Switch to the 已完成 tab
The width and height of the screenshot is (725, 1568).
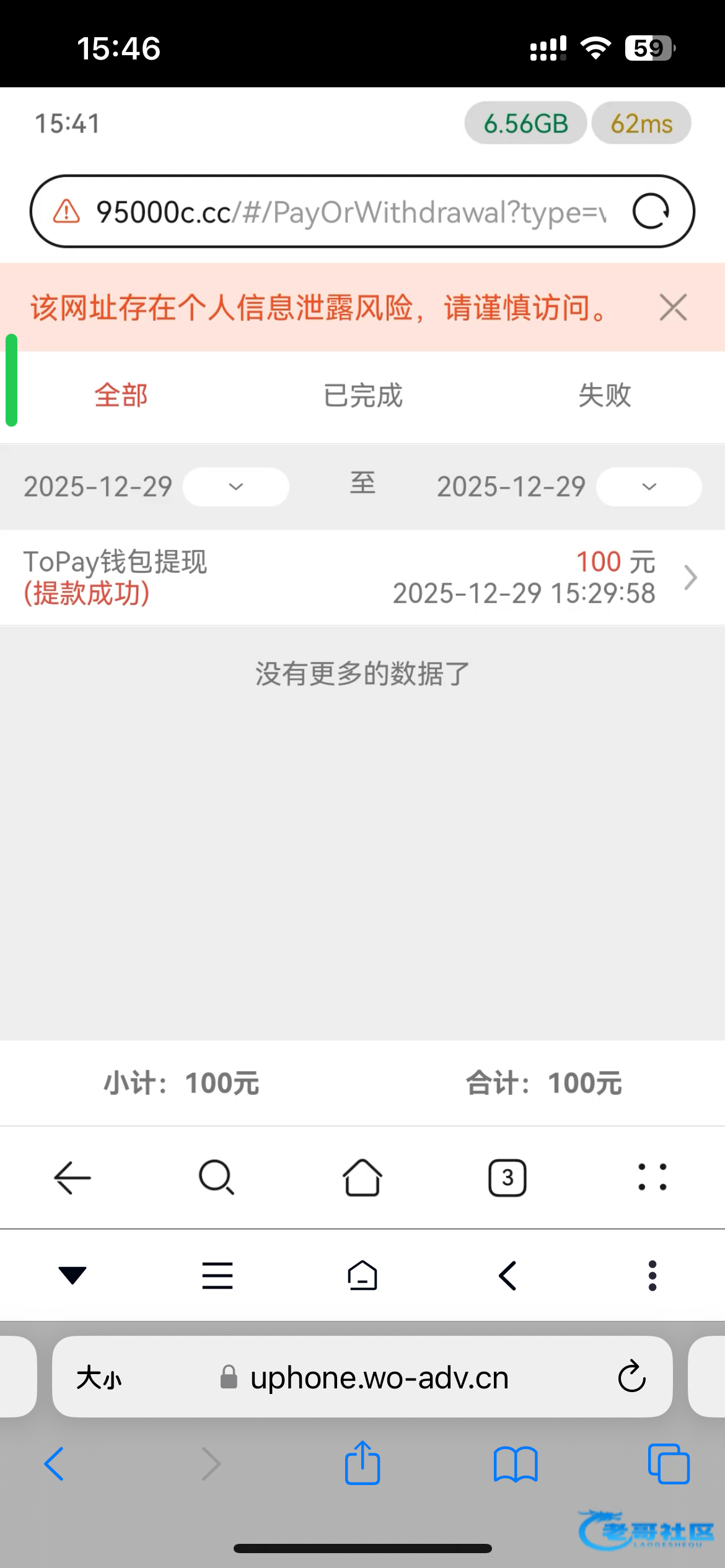point(362,395)
